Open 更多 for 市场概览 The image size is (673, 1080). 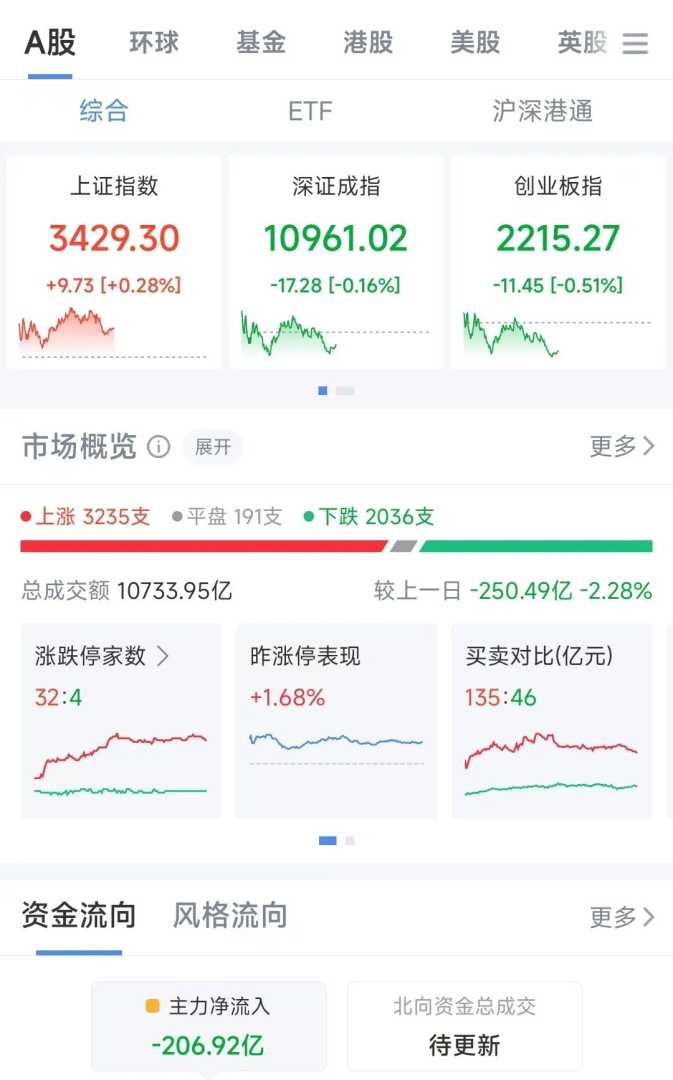click(x=622, y=447)
